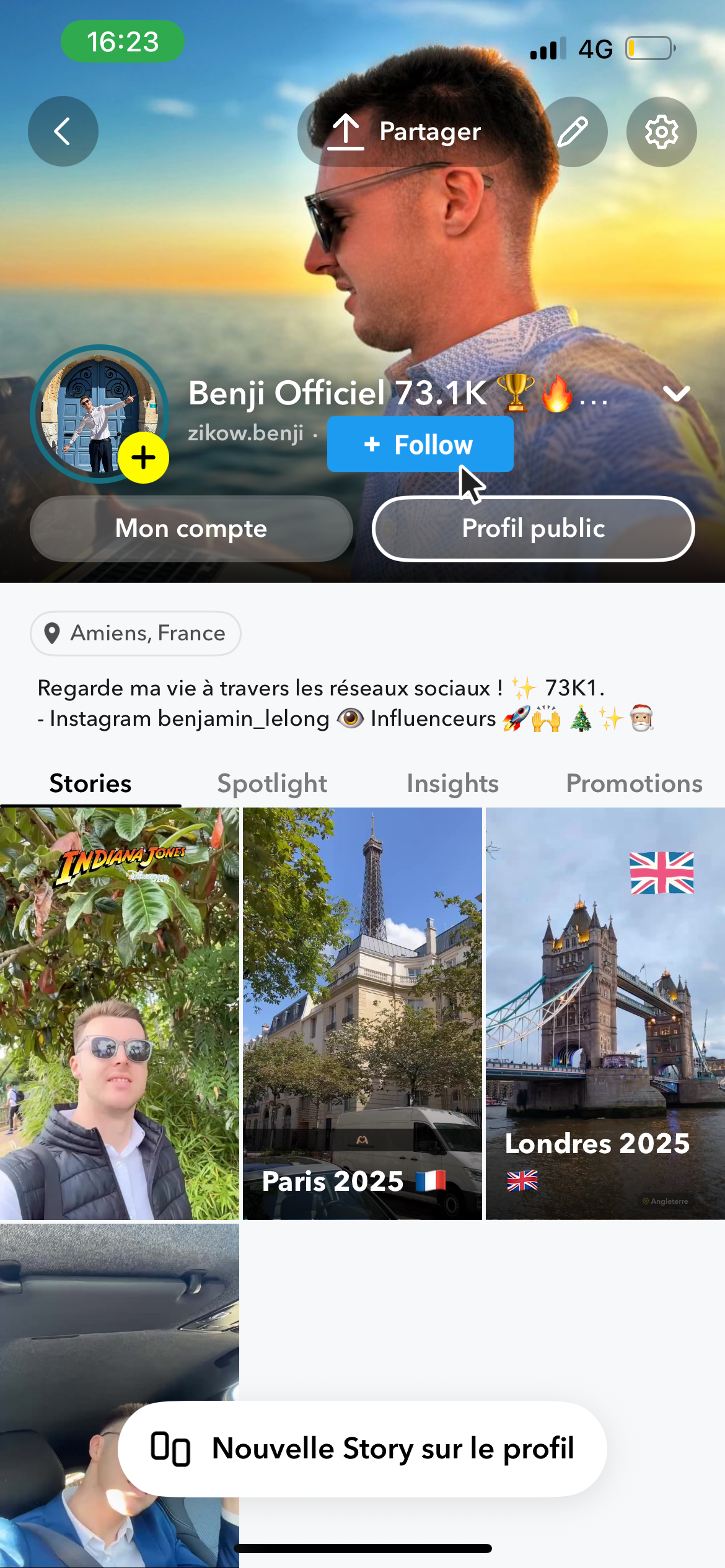Select Profil public
Viewport: 725px width, 1568px height.
pyautogui.click(x=533, y=529)
